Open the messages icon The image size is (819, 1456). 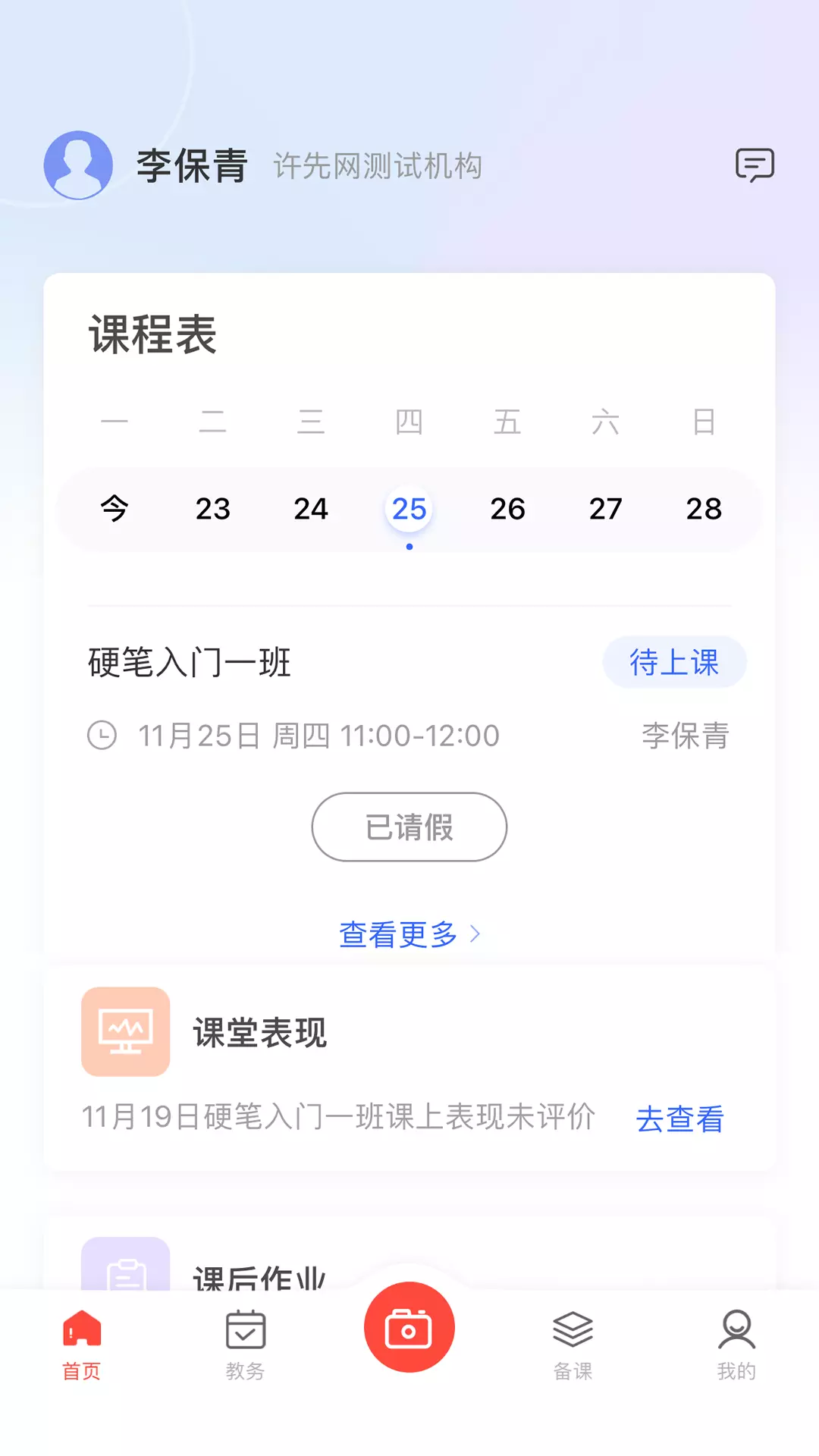point(755,165)
